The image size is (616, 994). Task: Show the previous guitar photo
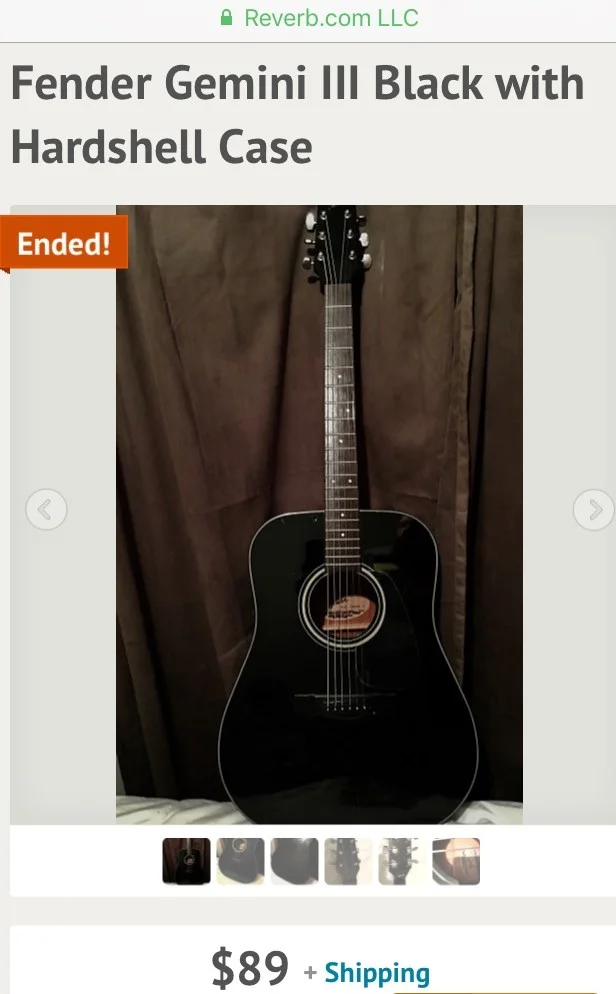point(46,510)
